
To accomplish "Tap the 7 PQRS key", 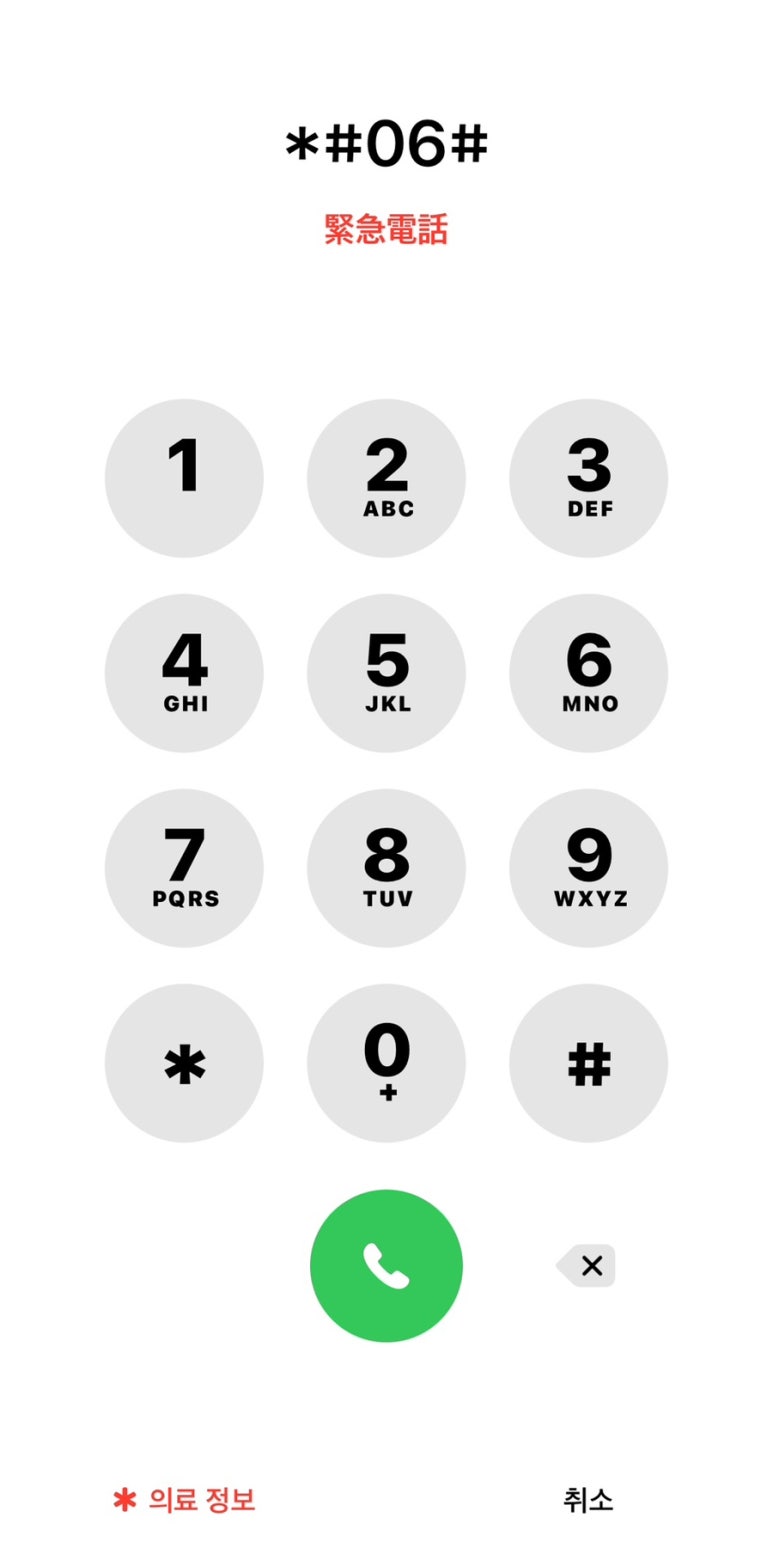I will [x=184, y=868].
